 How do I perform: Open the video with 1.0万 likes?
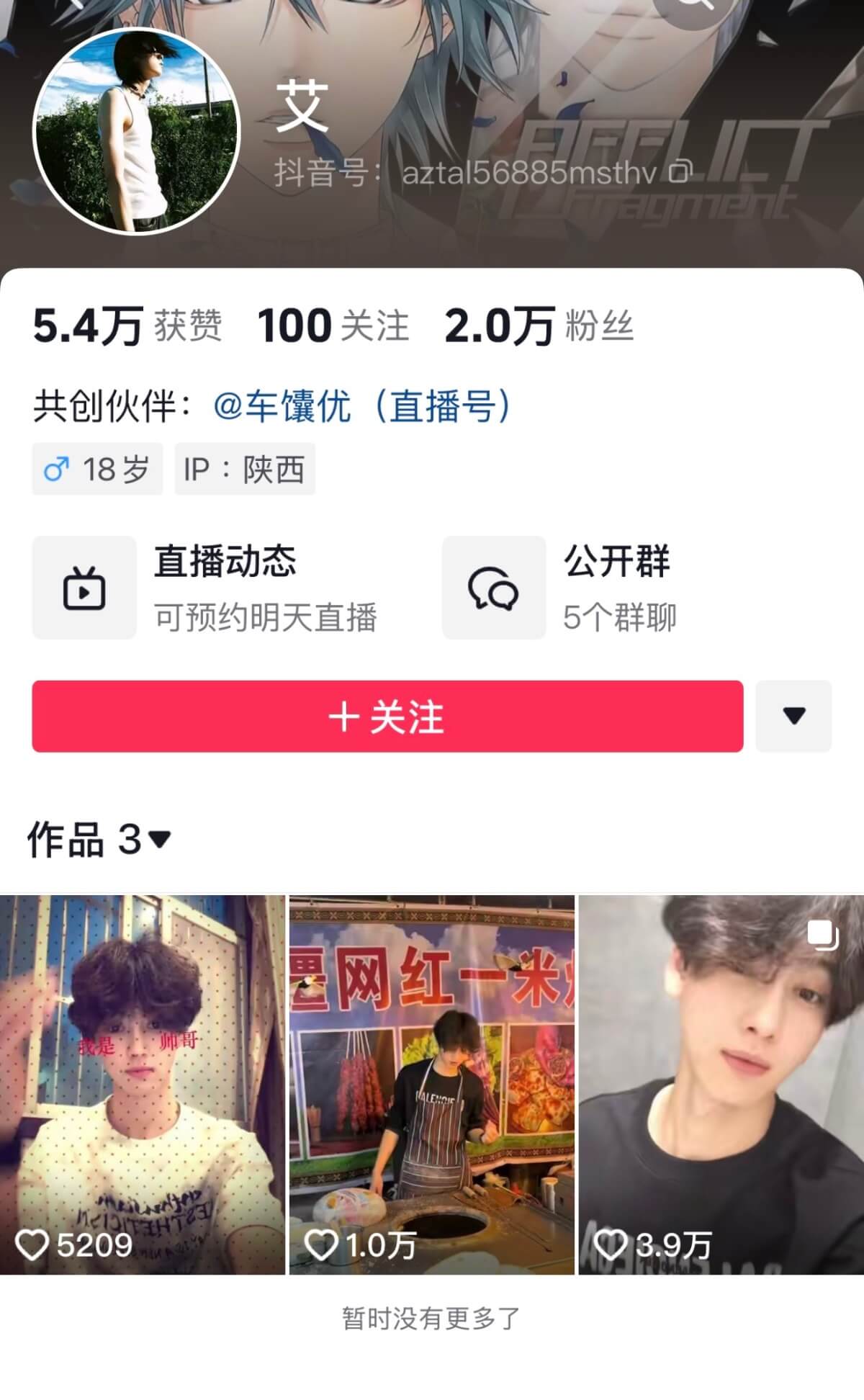tap(432, 1084)
